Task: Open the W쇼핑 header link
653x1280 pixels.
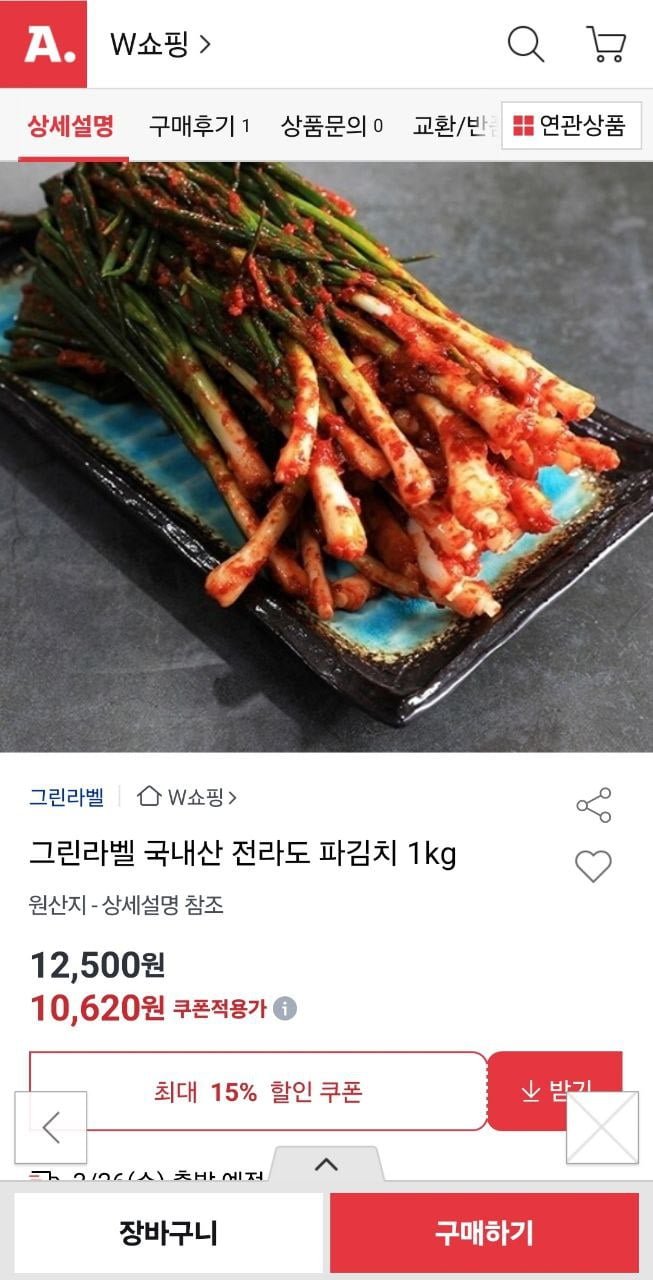Action: click(160, 44)
